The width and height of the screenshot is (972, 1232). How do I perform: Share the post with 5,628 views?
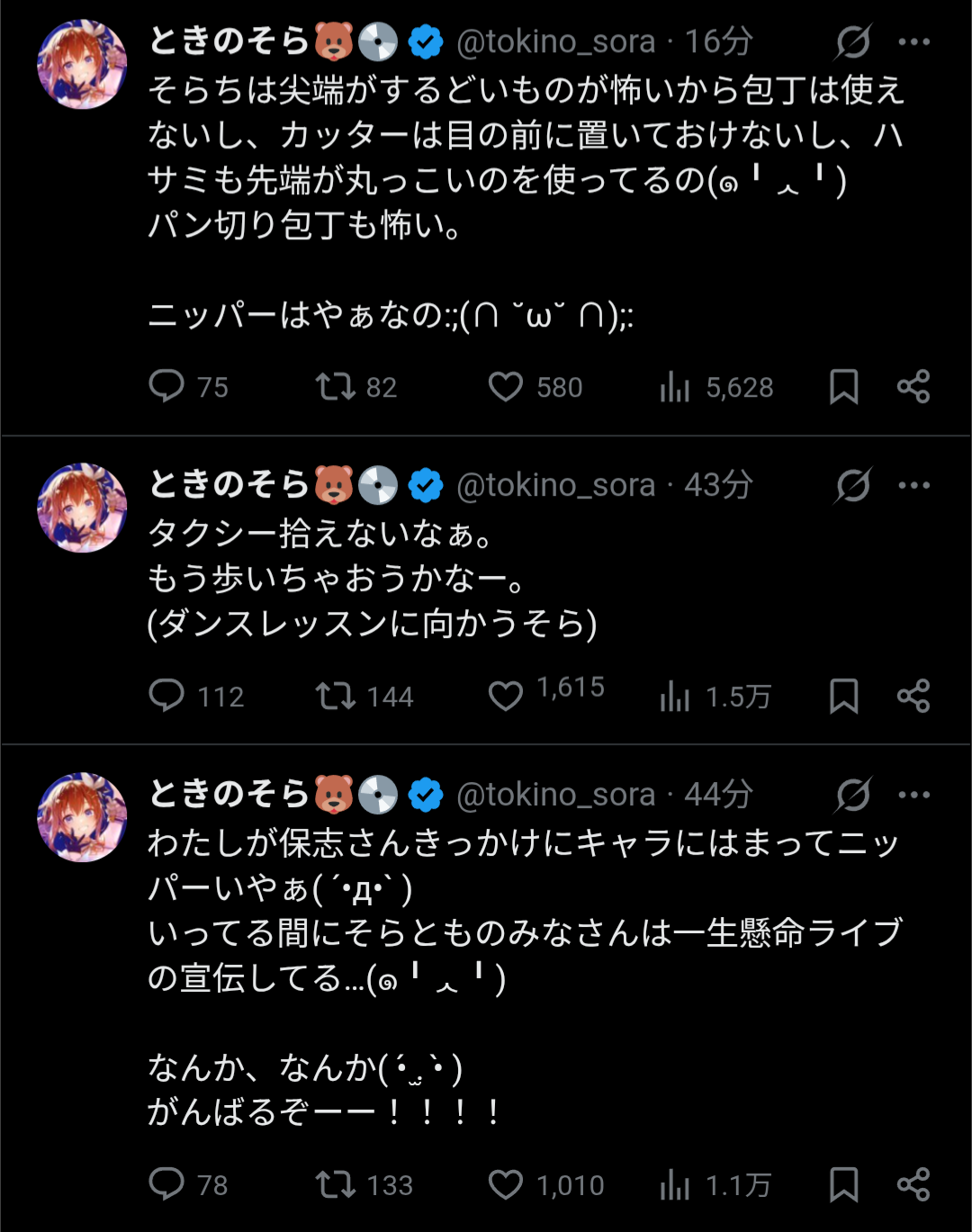pyautogui.click(x=913, y=387)
